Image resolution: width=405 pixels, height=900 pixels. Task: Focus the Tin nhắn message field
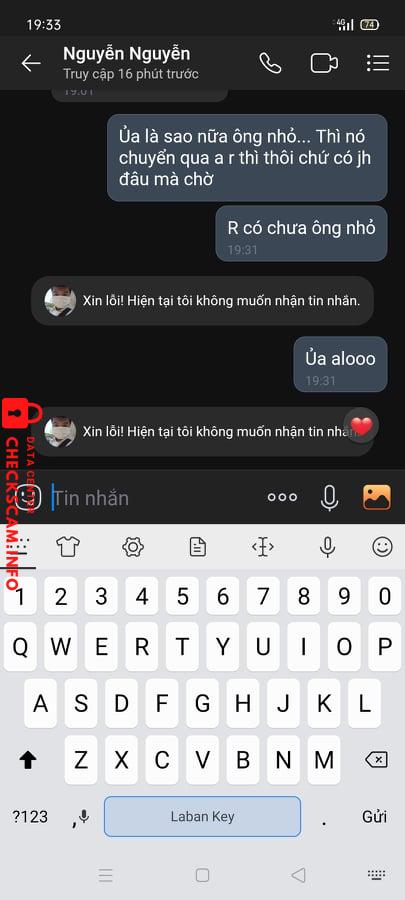pyautogui.click(x=155, y=498)
